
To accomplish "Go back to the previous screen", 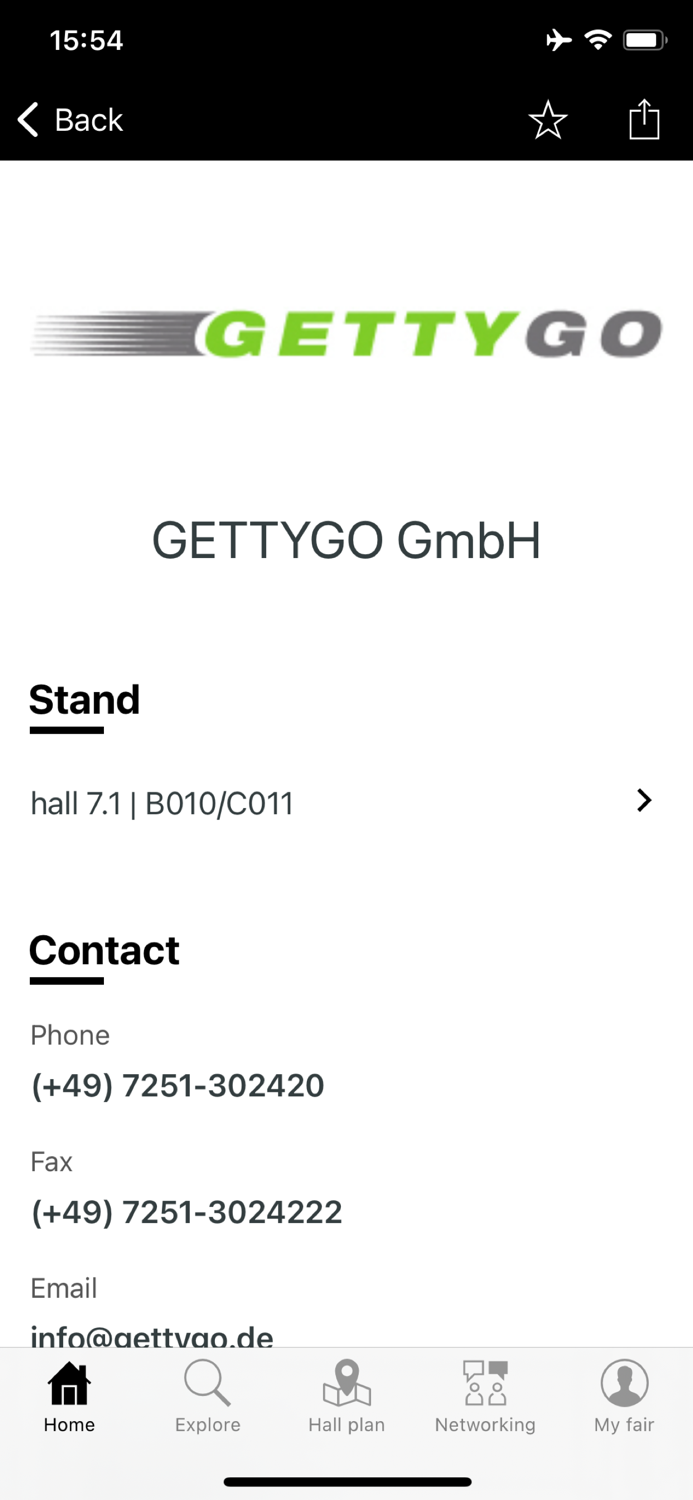I will click(x=70, y=120).
